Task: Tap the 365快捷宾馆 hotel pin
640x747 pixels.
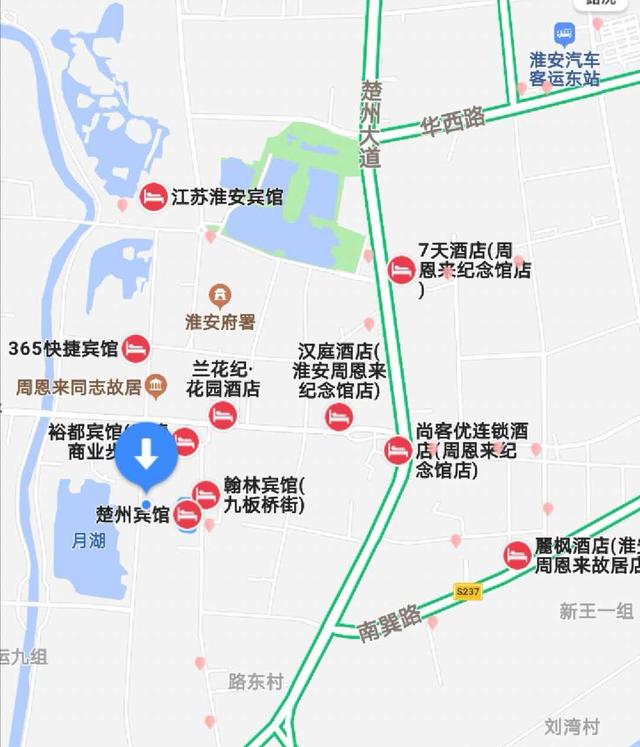Action: pos(136,349)
